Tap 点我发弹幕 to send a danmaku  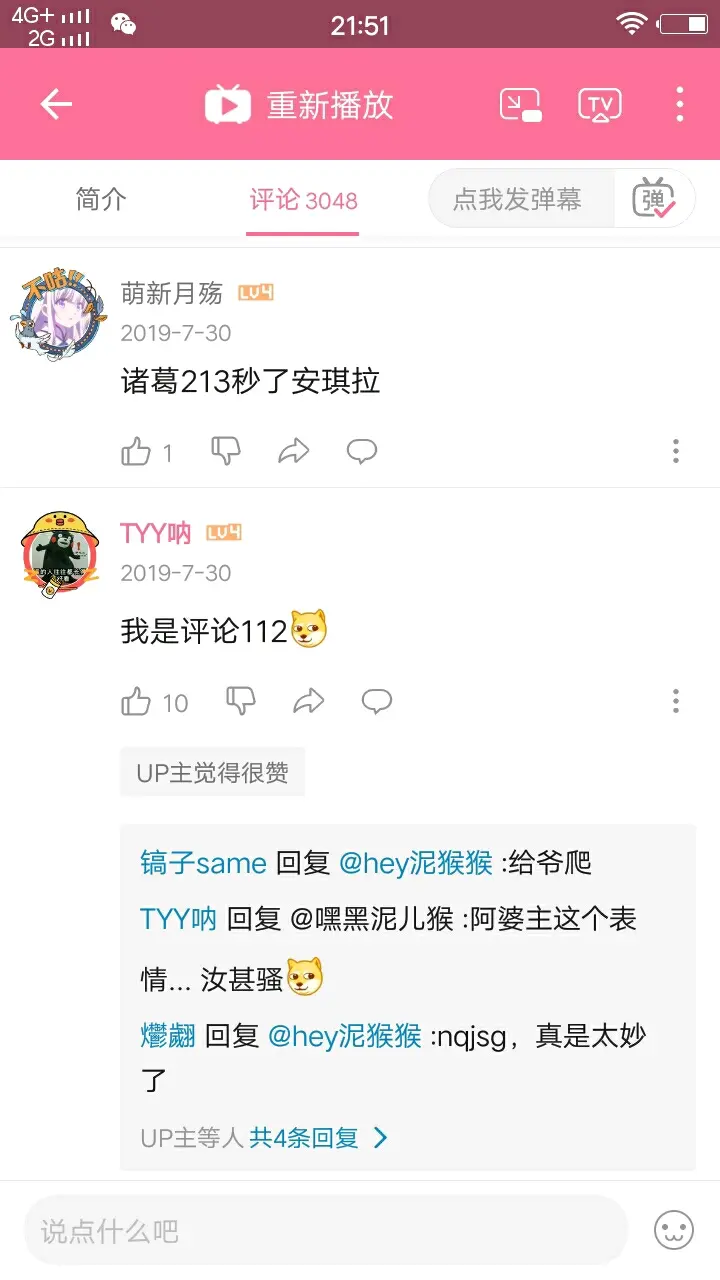517,199
